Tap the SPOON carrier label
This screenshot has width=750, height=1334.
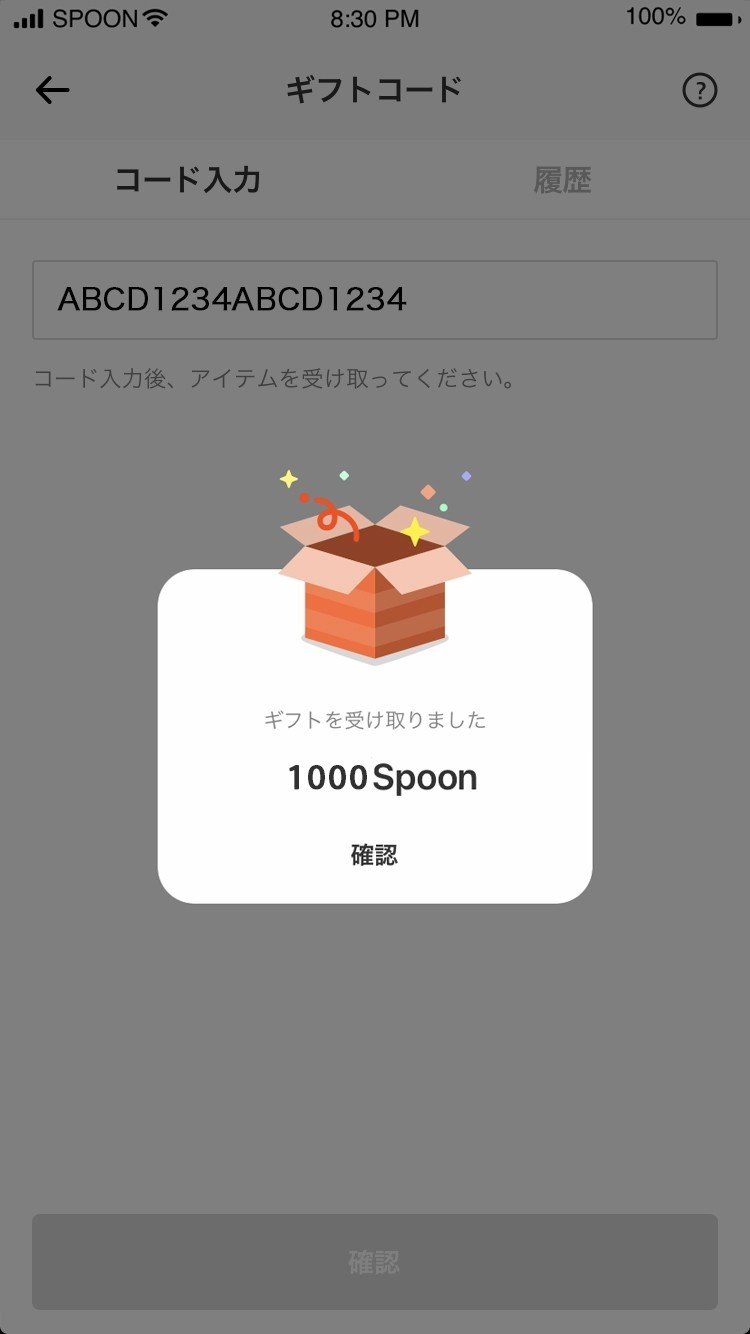coord(95,17)
